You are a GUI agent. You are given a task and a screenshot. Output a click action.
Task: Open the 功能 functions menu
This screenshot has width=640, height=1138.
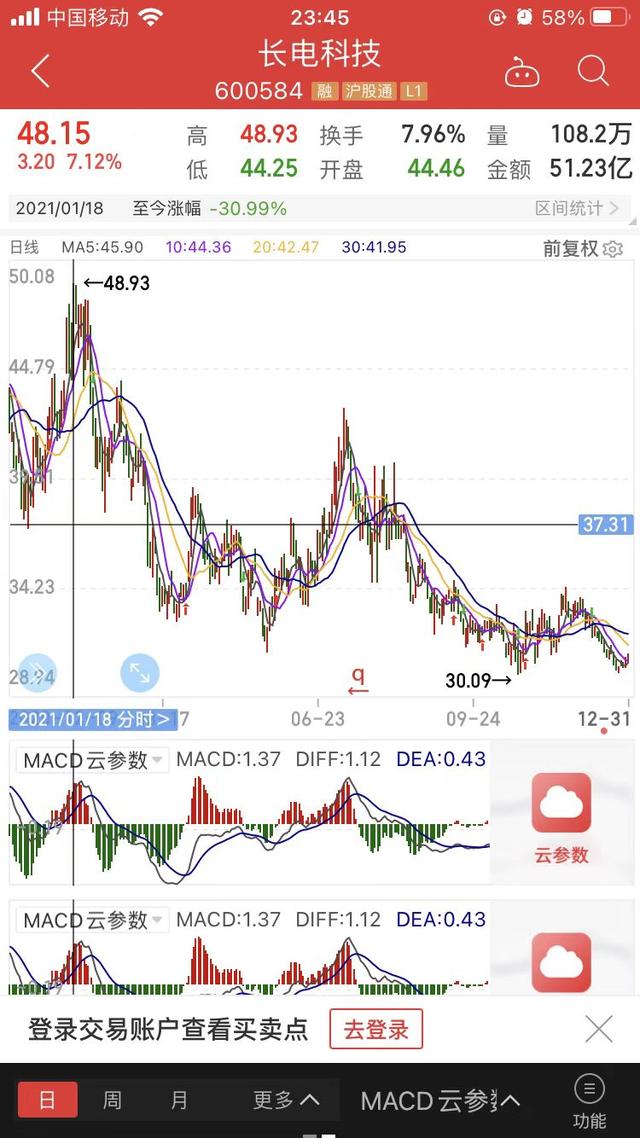pos(589,1101)
